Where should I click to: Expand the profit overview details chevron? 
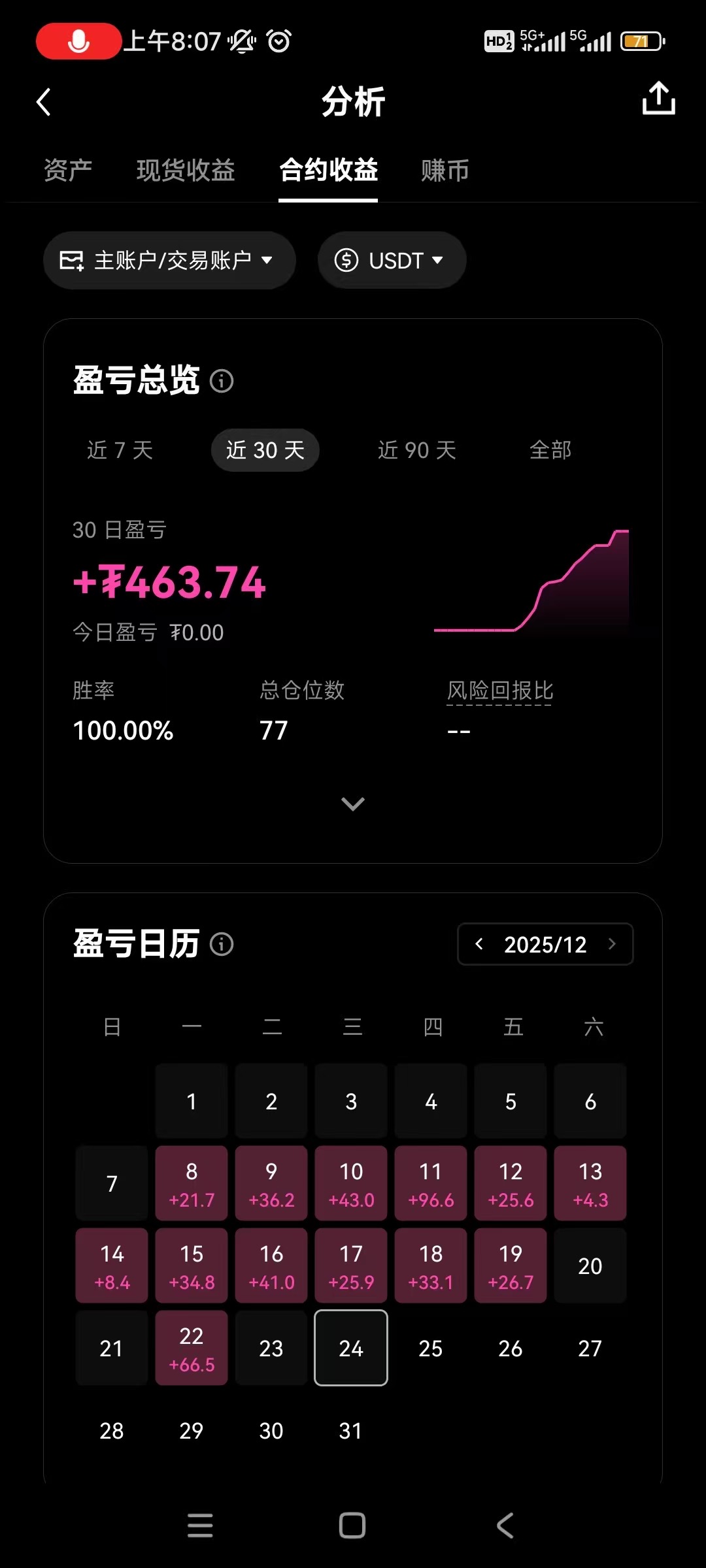(x=353, y=804)
